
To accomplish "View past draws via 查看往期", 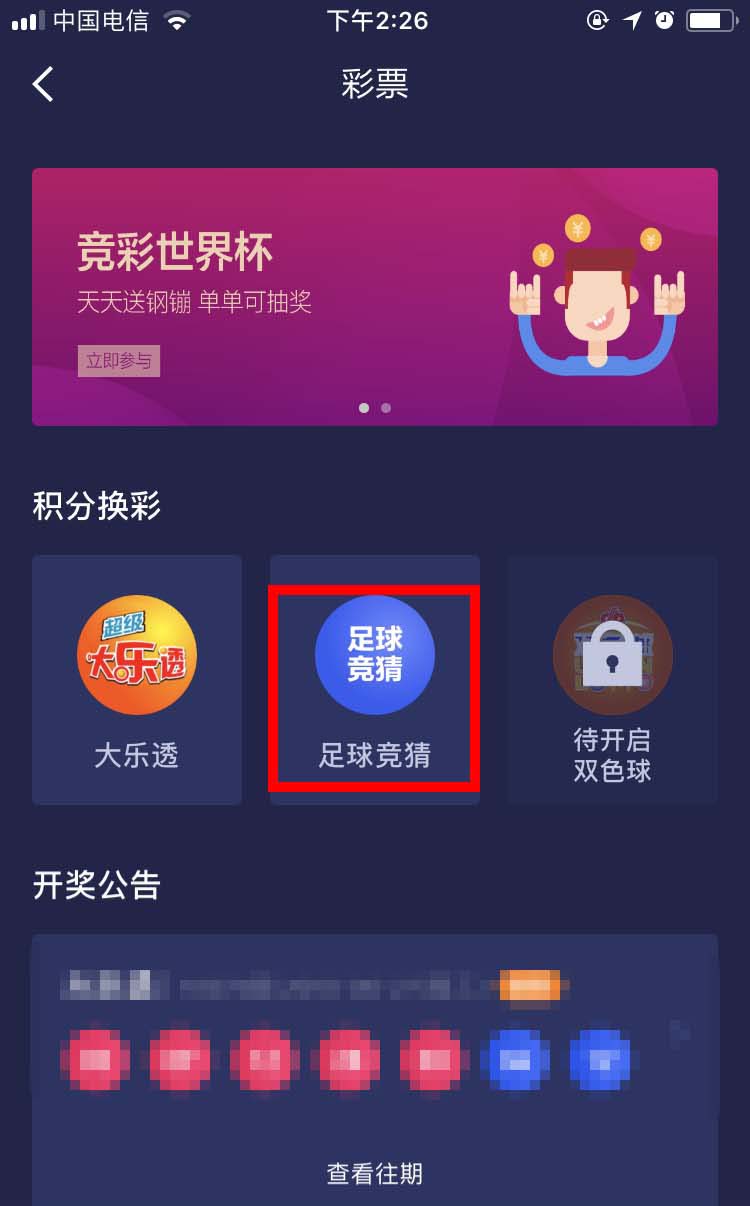I will [x=375, y=1173].
